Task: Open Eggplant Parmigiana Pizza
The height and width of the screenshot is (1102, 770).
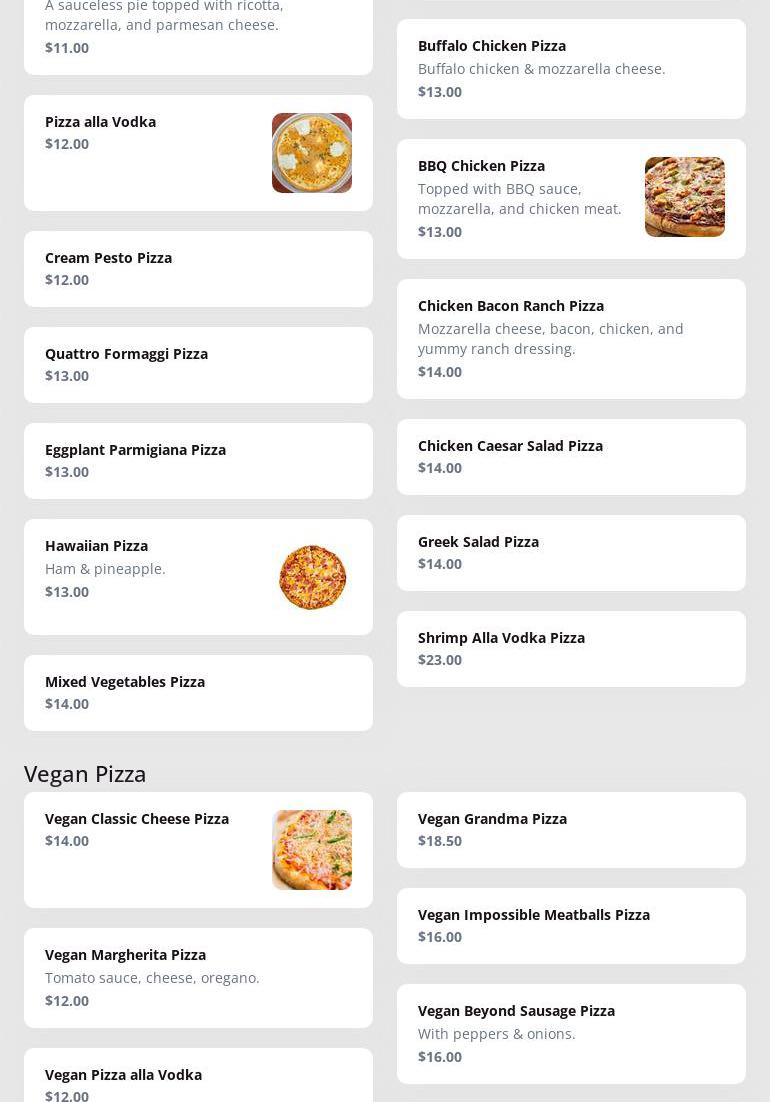Action: [198, 461]
